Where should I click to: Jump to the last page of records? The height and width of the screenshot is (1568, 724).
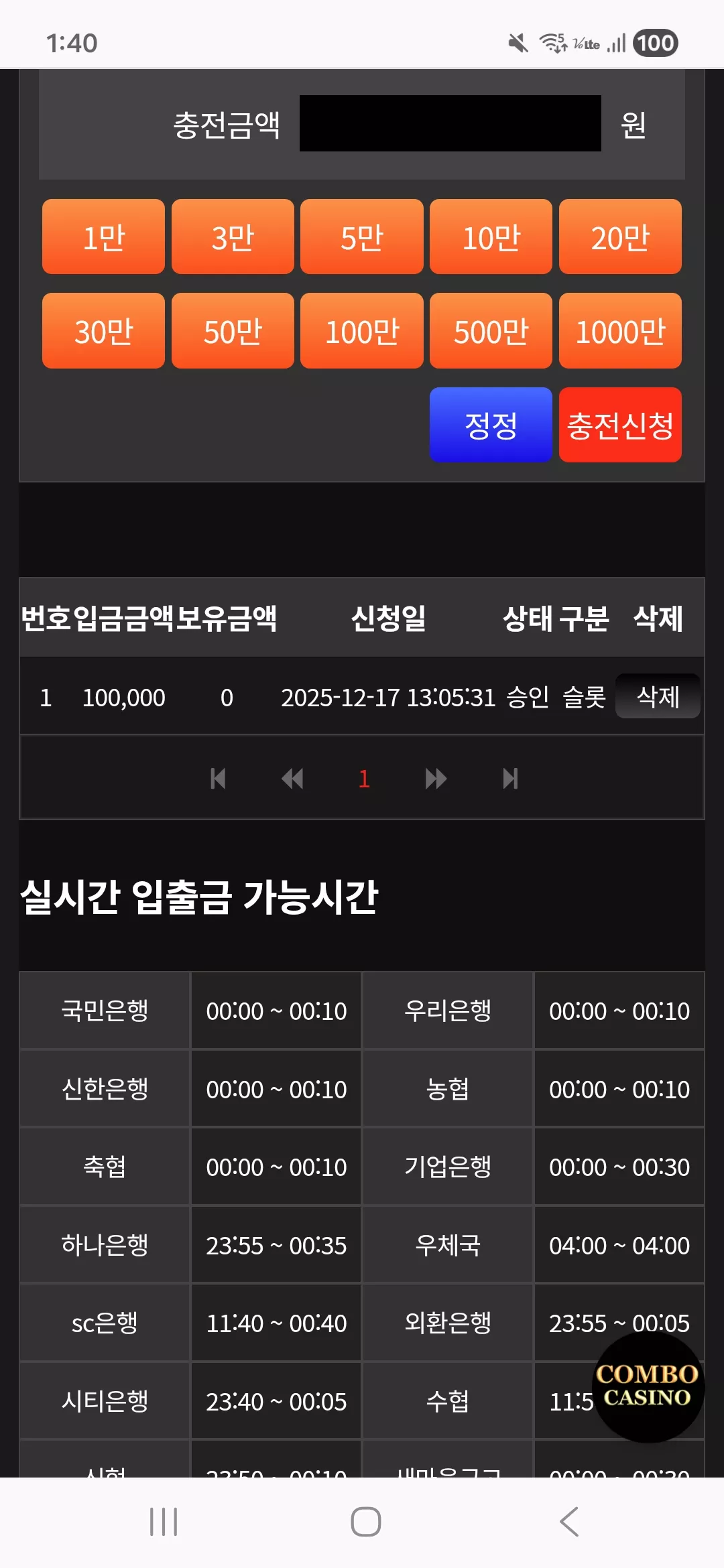coord(510,779)
